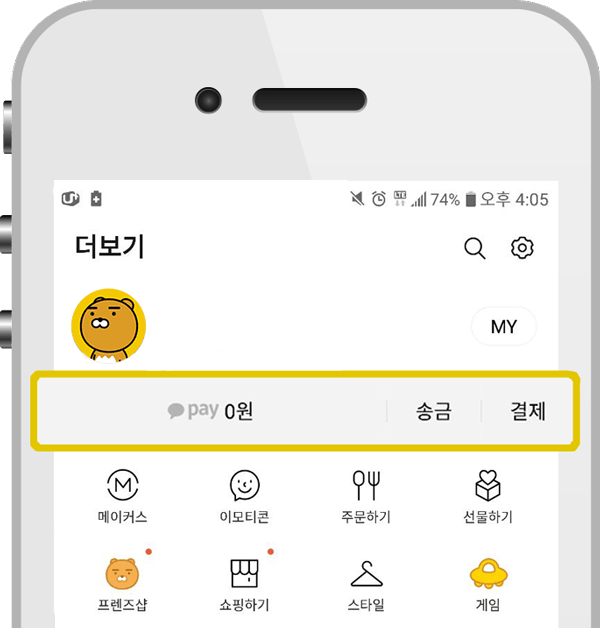Tap 결제 to make a payment

528,411
